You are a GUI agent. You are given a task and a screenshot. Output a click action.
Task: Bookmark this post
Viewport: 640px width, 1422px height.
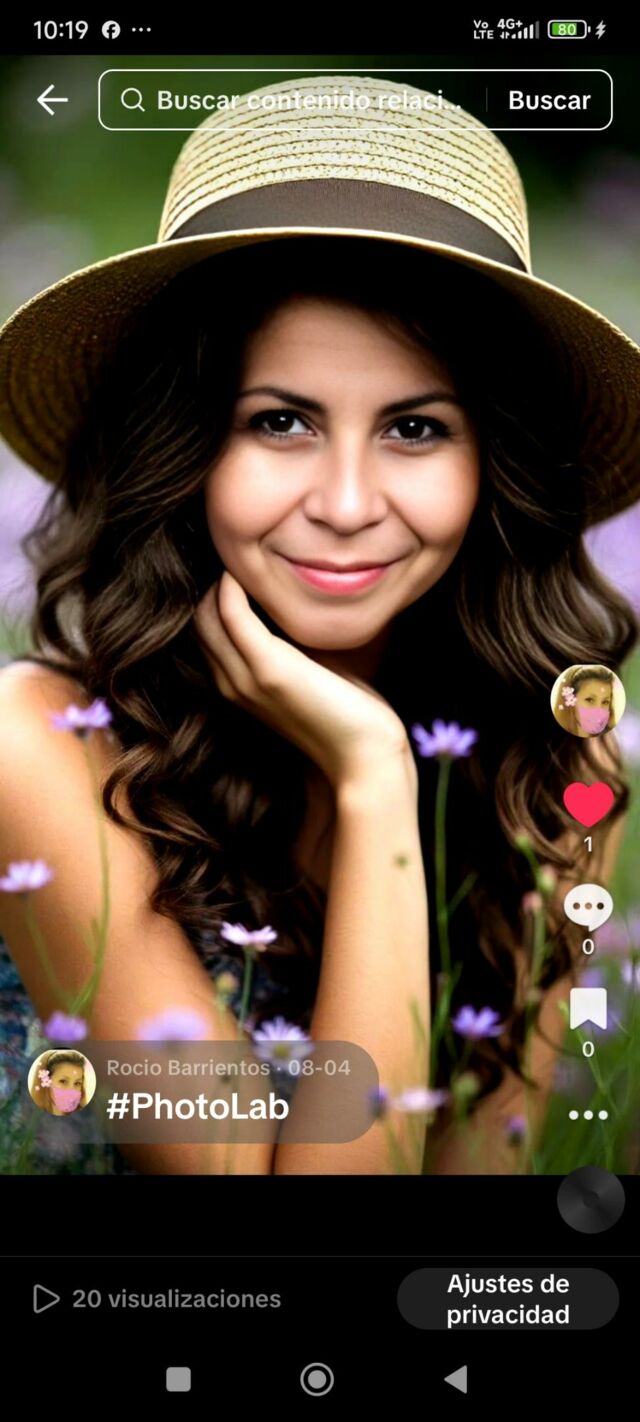[588, 1008]
